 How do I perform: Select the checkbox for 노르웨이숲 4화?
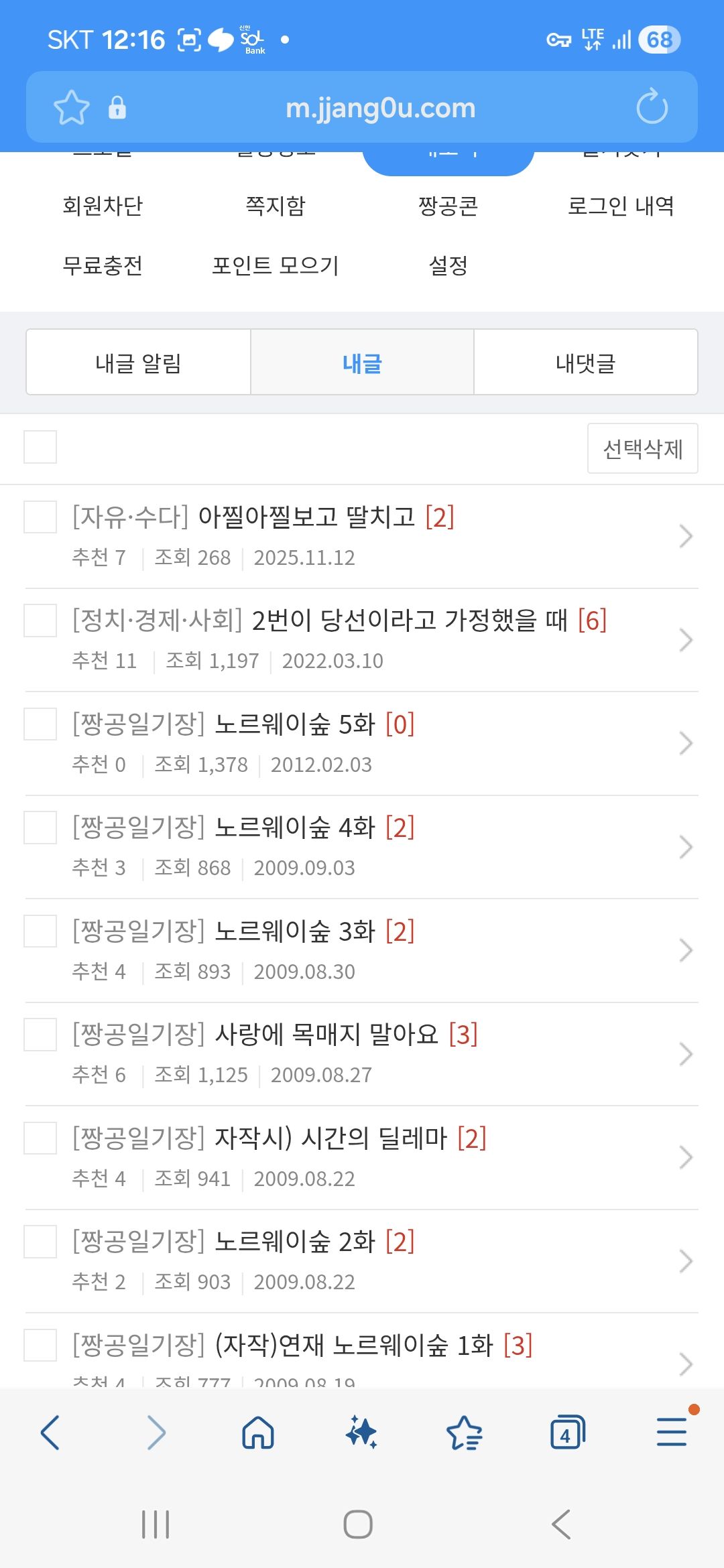tap(40, 828)
